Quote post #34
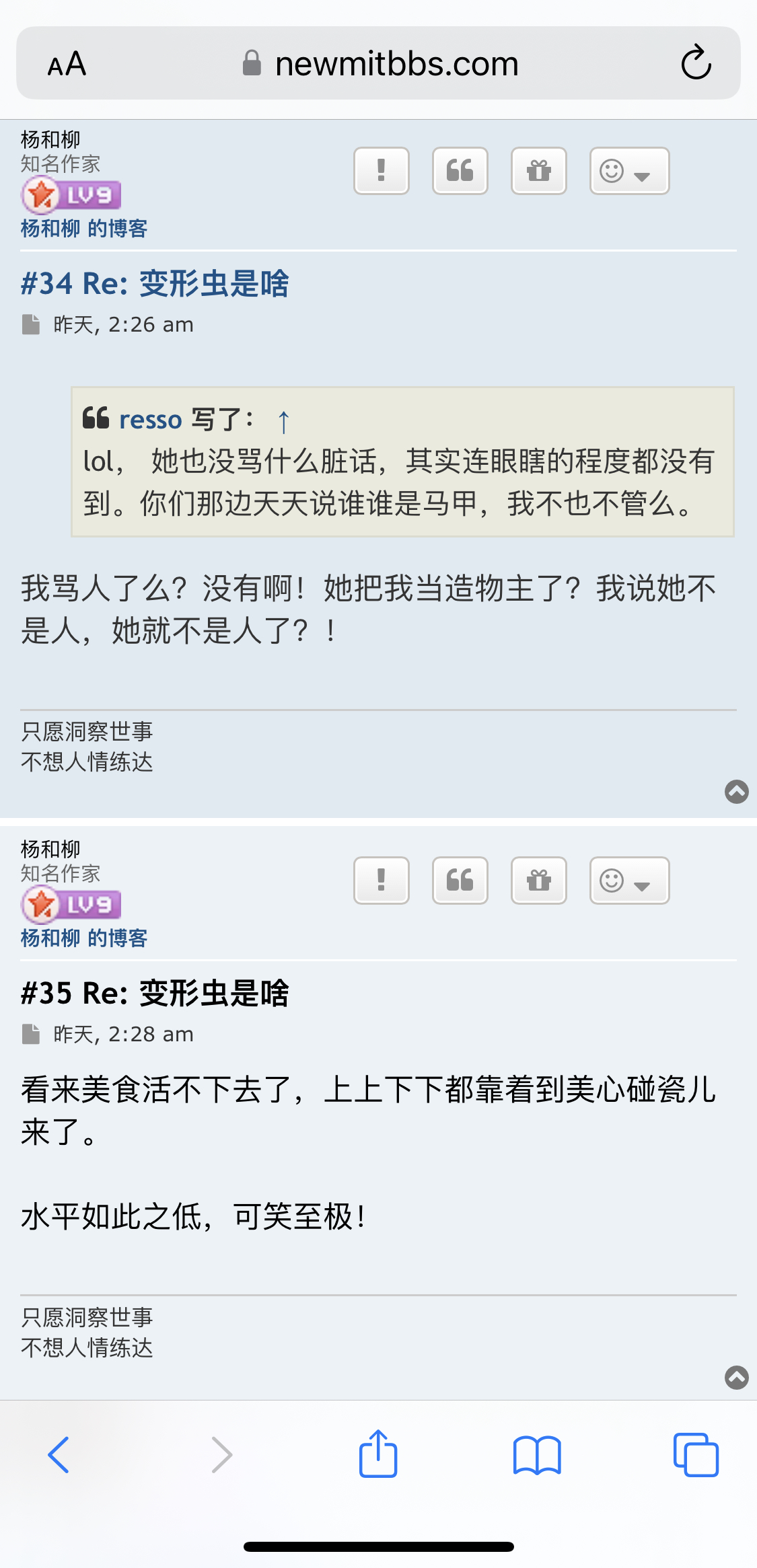Screen dimensions: 757x1568 point(460,171)
